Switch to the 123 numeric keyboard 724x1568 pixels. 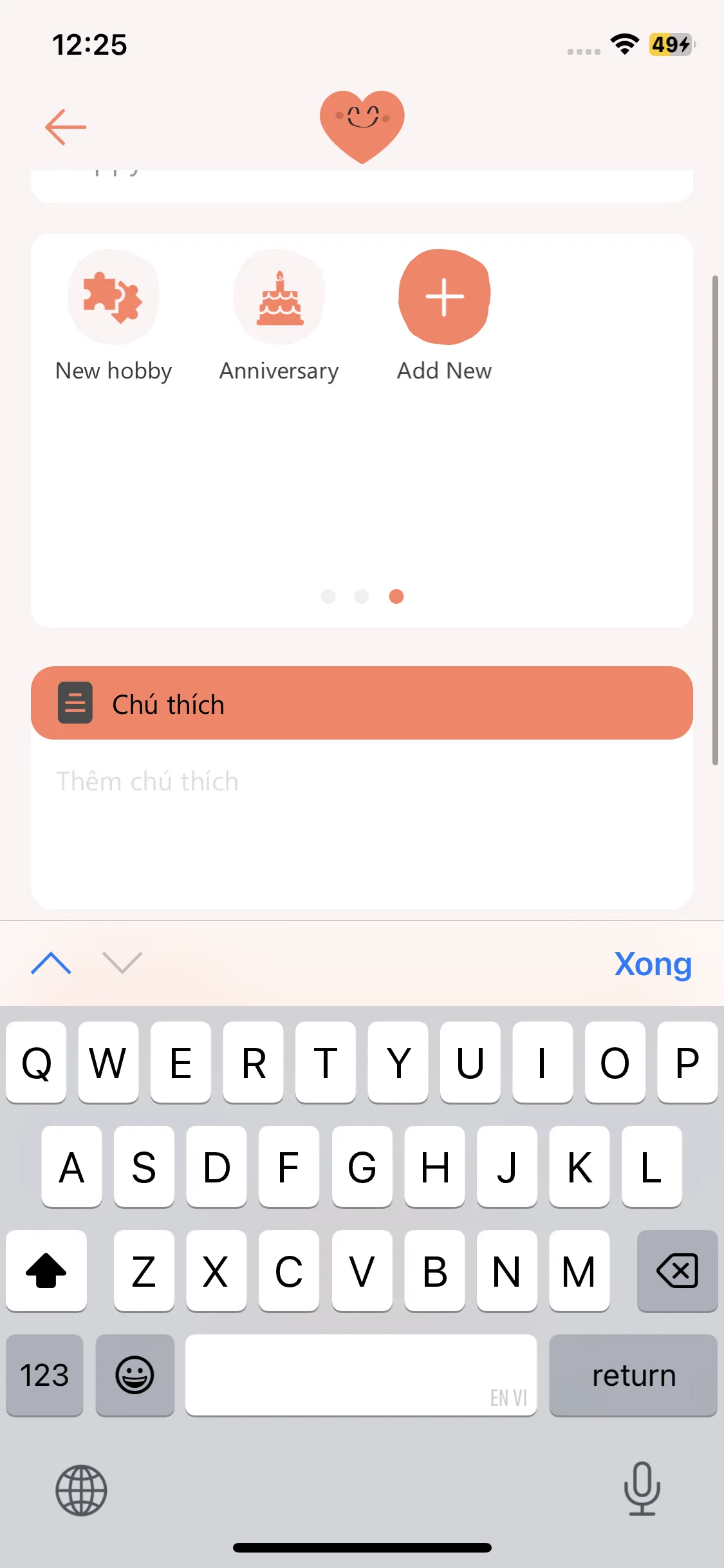(44, 1376)
